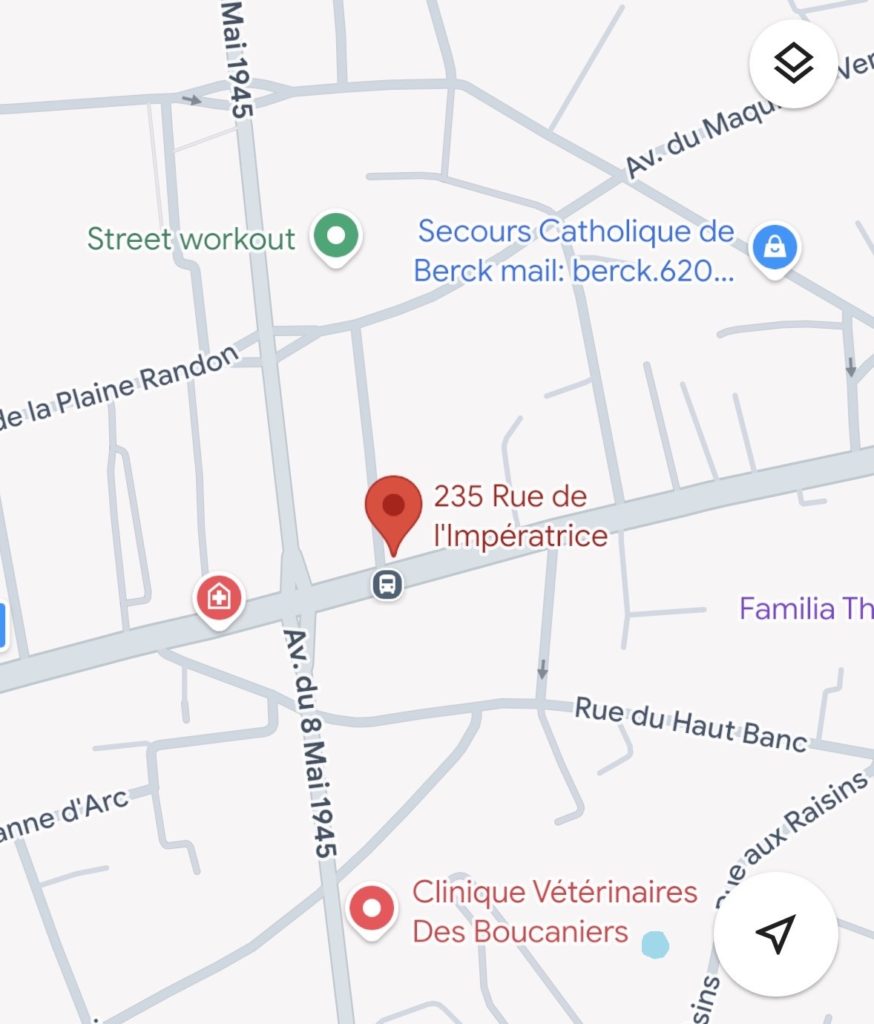Select the 235 Rue de l'Impératrice pin
The height and width of the screenshot is (1024, 874).
point(393,510)
